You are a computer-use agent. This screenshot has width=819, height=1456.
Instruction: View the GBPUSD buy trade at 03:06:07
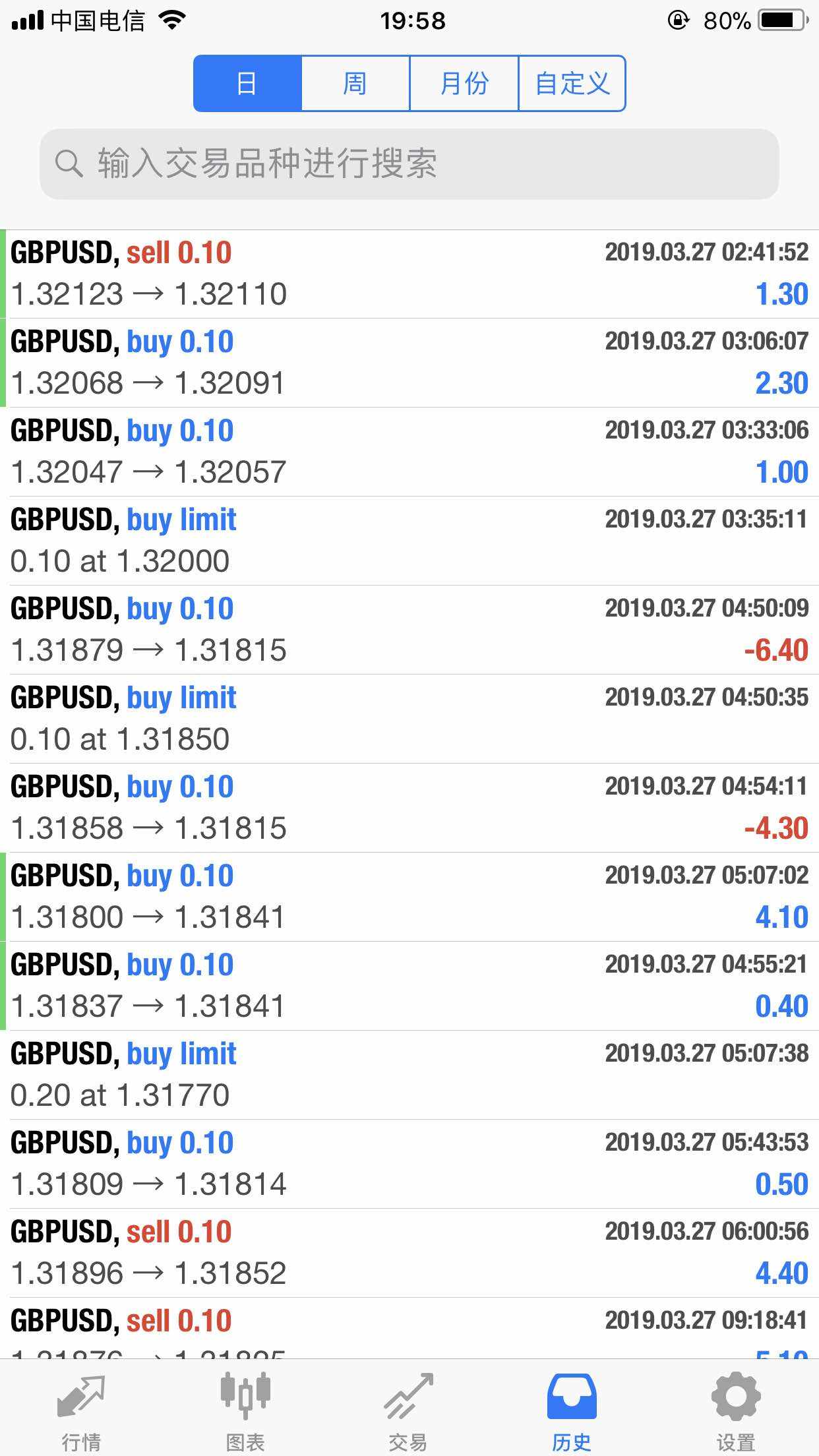(x=409, y=363)
